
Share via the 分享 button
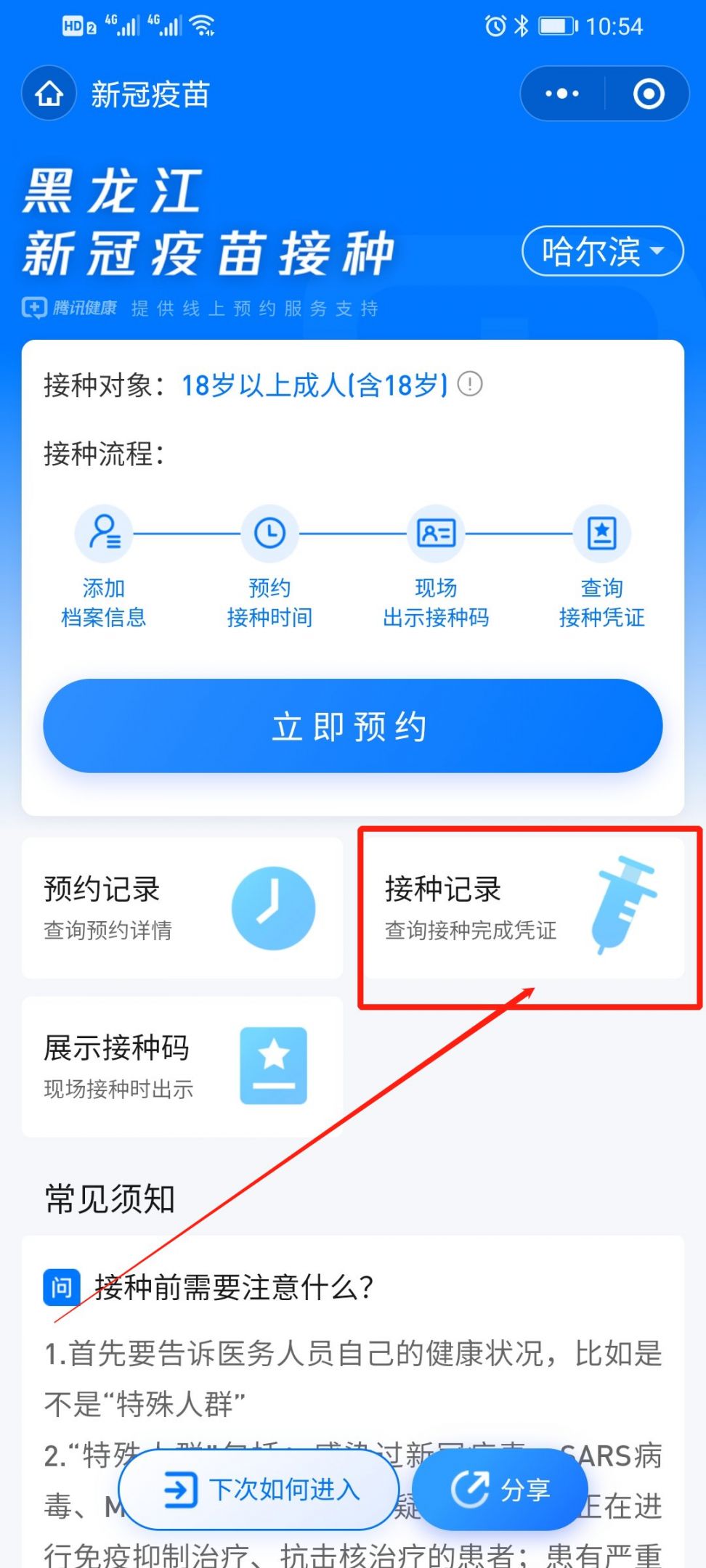tap(501, 1490)
